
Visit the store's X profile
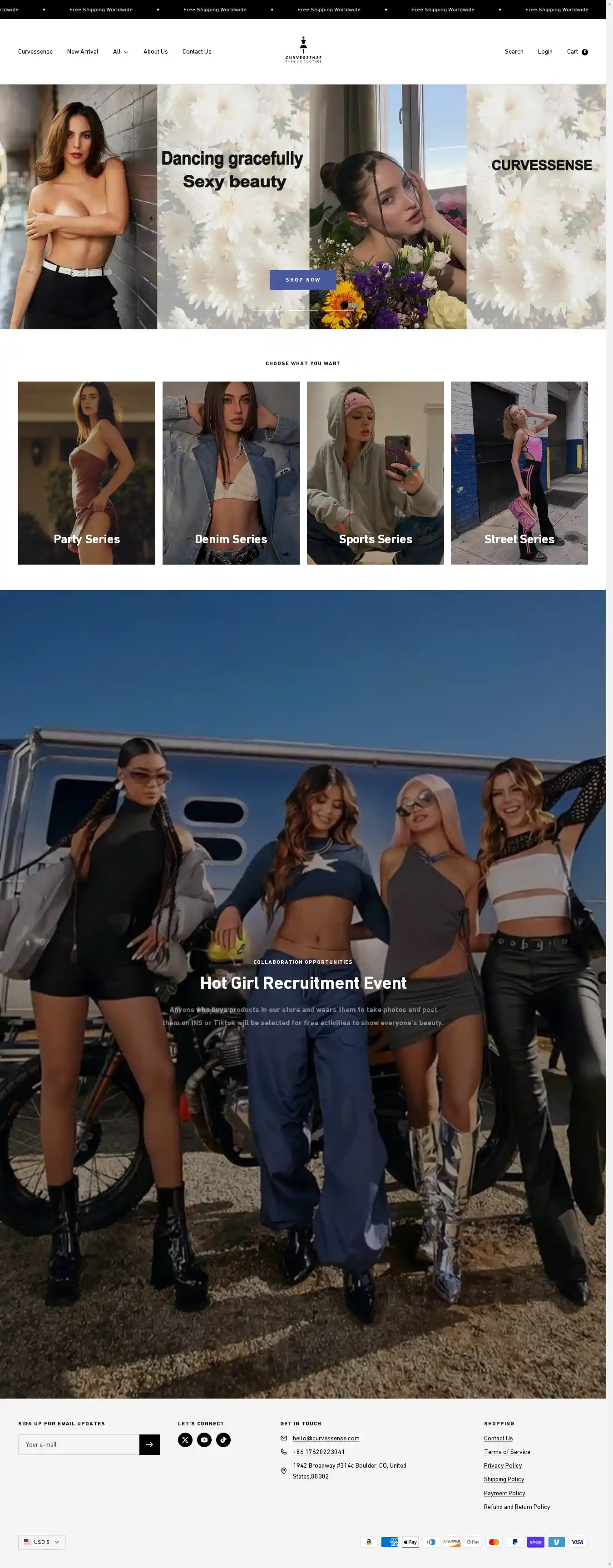(x=185, y=1439)
